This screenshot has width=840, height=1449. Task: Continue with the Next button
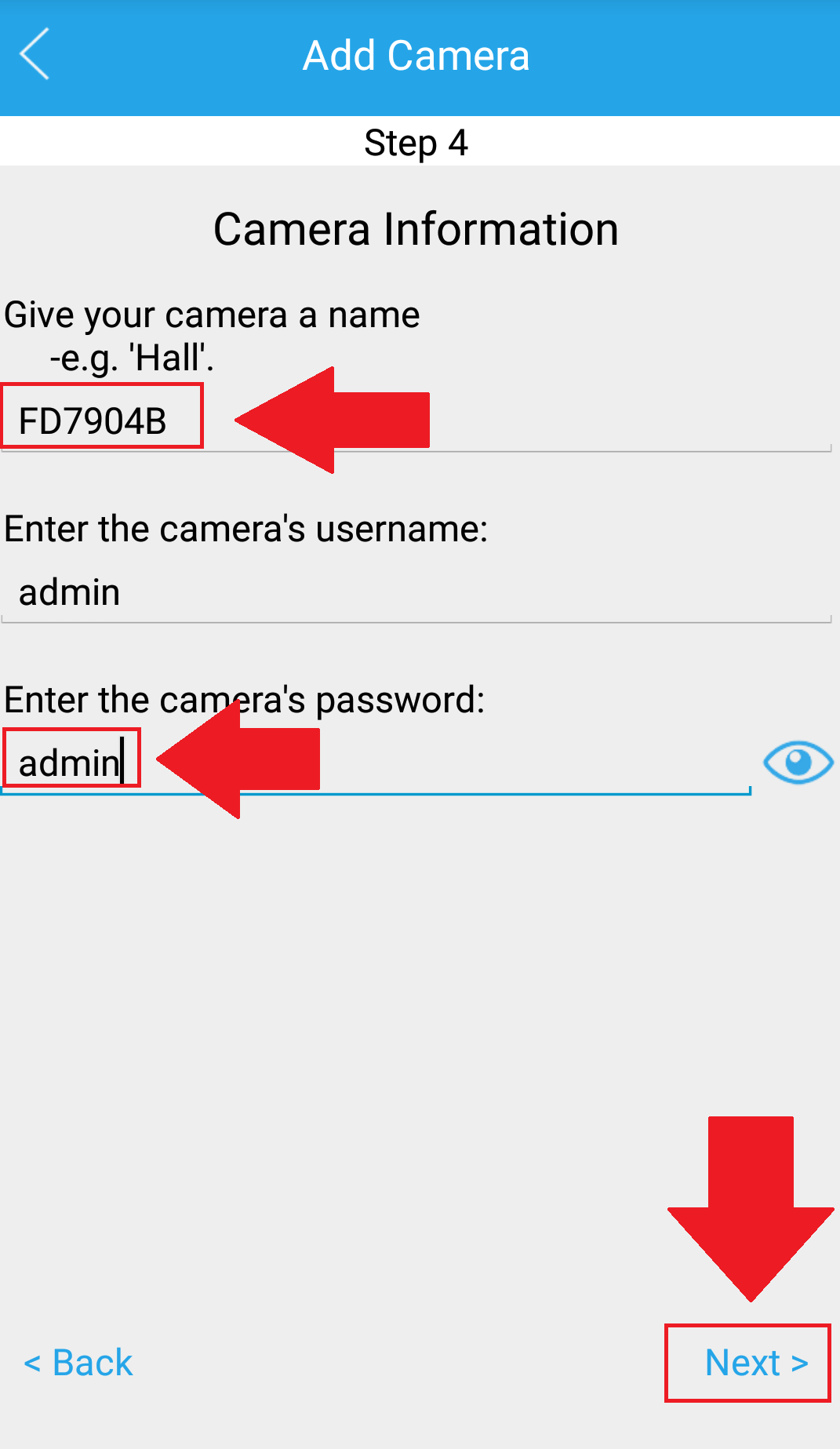point(755,1363)
